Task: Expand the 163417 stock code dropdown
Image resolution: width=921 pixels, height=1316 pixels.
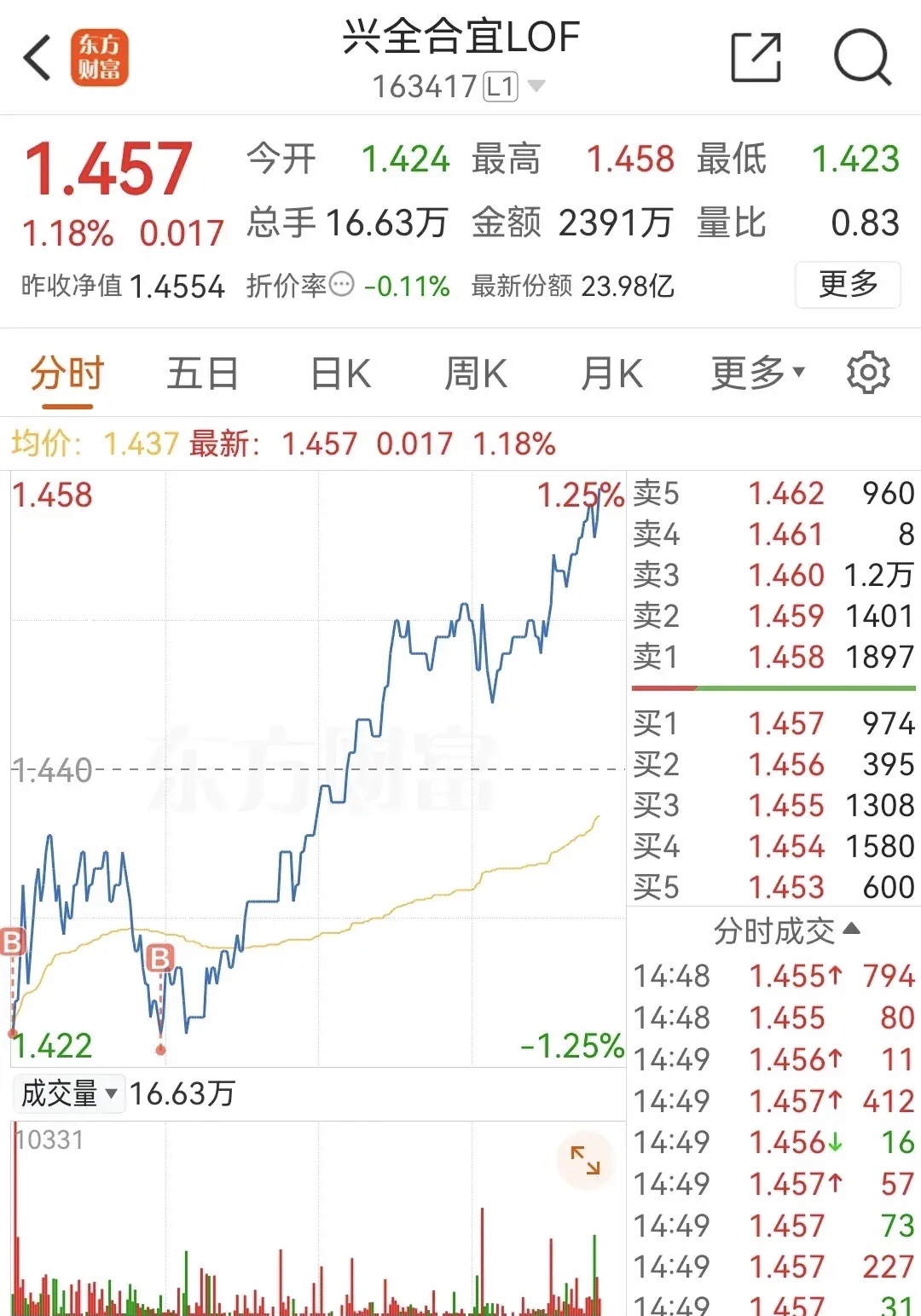Action: pos(536,85)
